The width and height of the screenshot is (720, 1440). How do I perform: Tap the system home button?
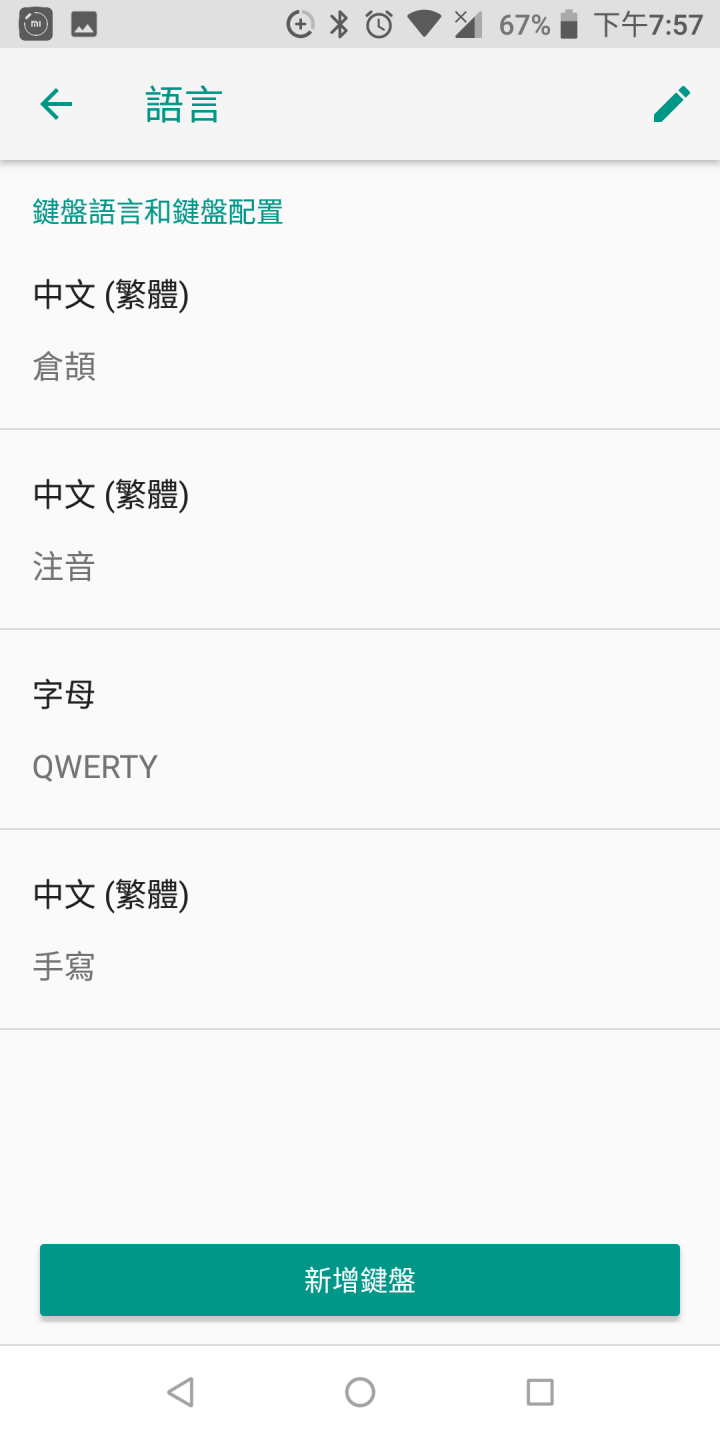pyautogui.click(x=360, y=1392)
